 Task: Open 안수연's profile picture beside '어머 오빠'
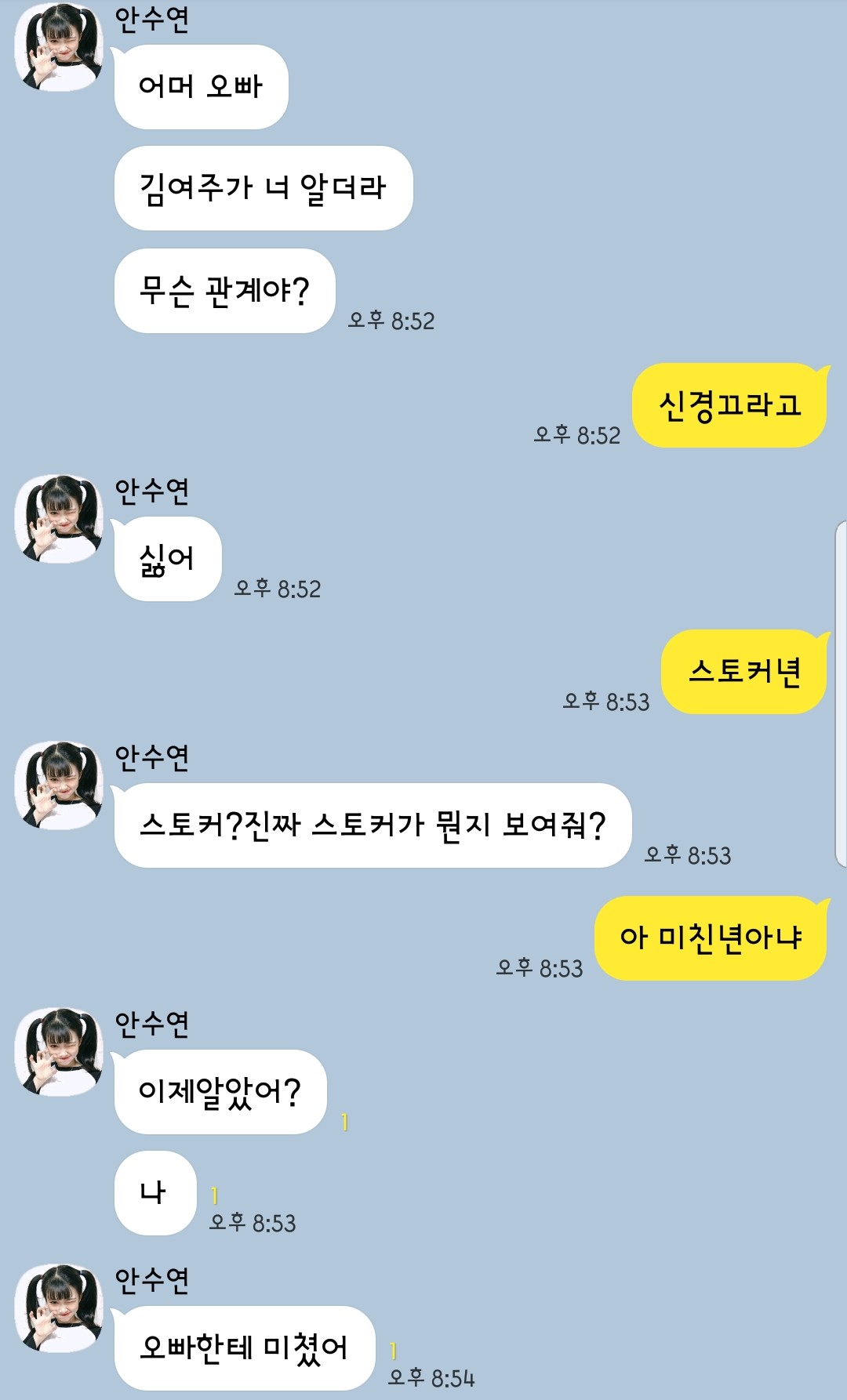[60, 47]
